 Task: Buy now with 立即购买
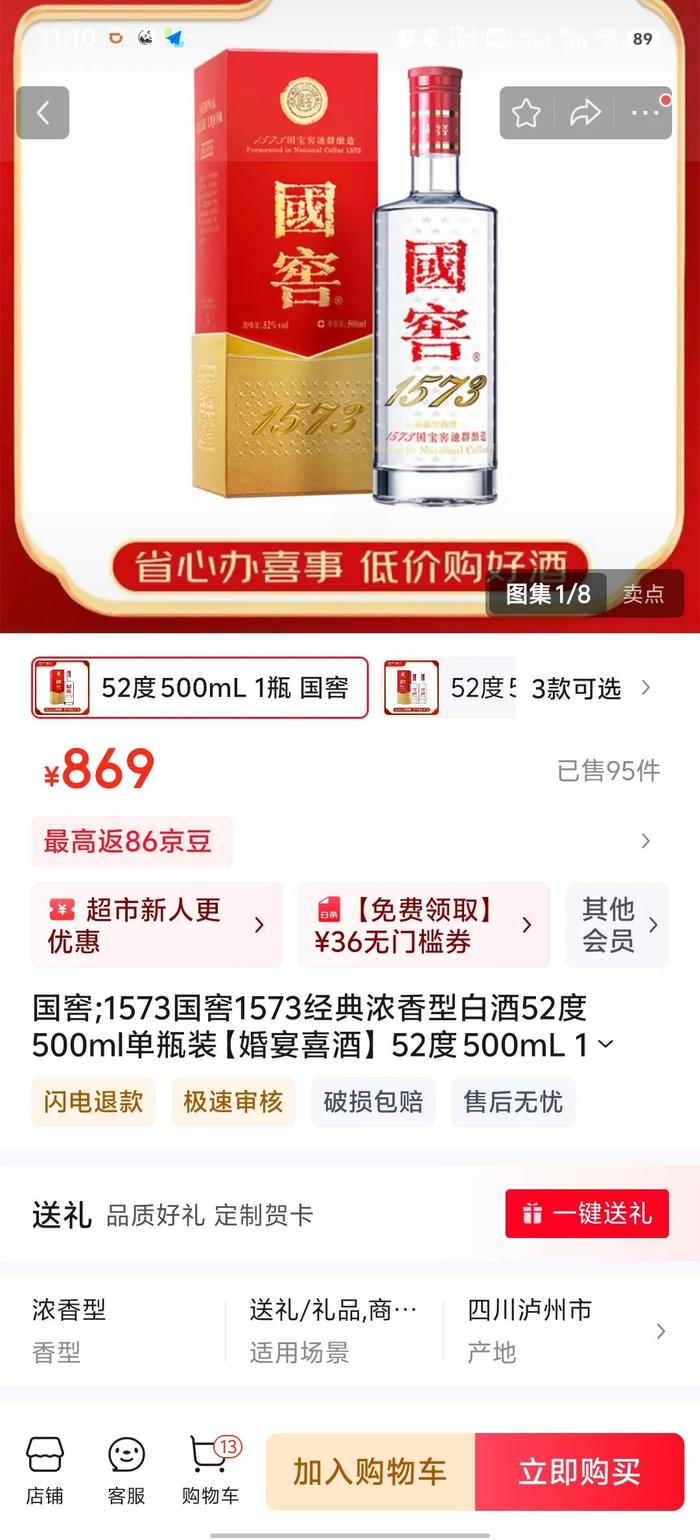579,1472
